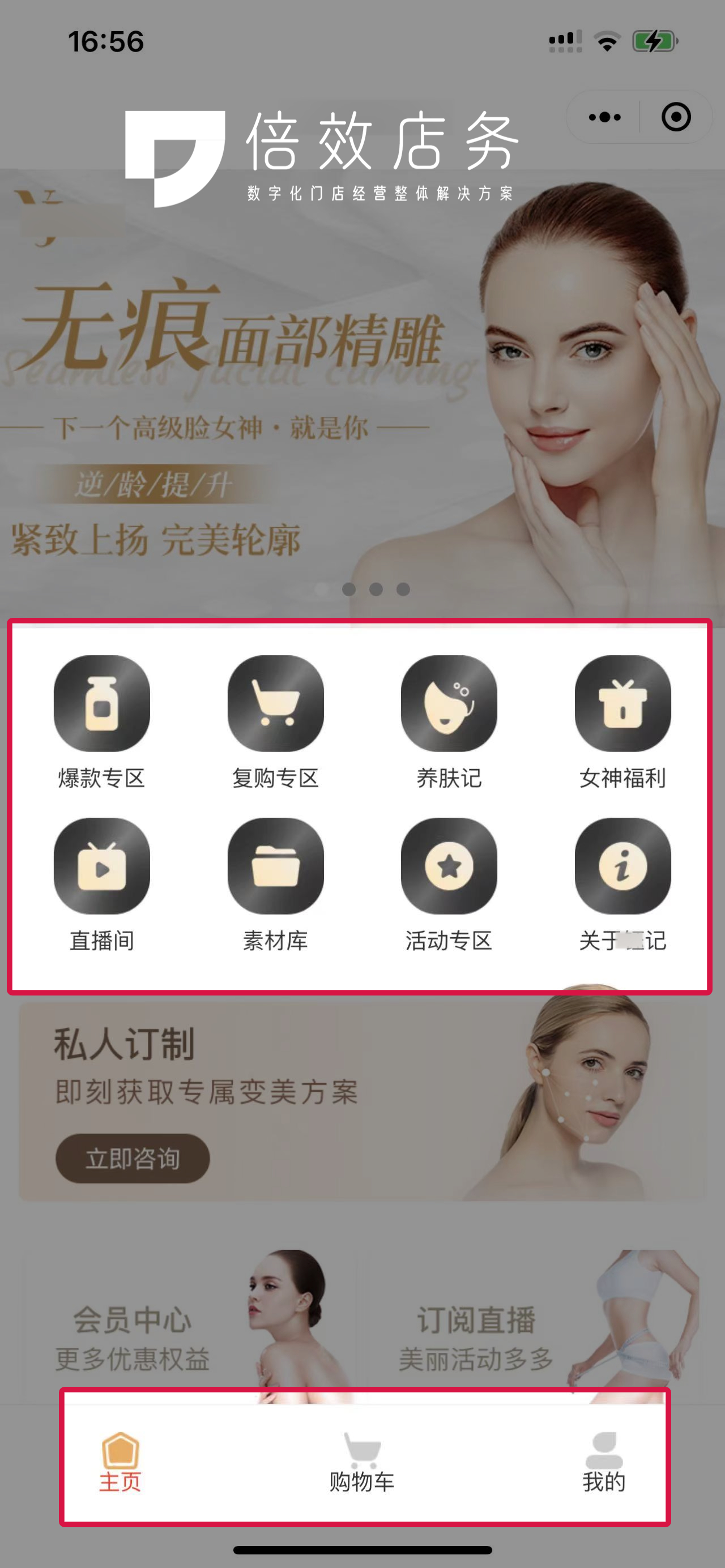Image resolution: width=725 pixels, height=1568 pixels.
Task: Open 养肤记
Action: [x=449, y=703]
